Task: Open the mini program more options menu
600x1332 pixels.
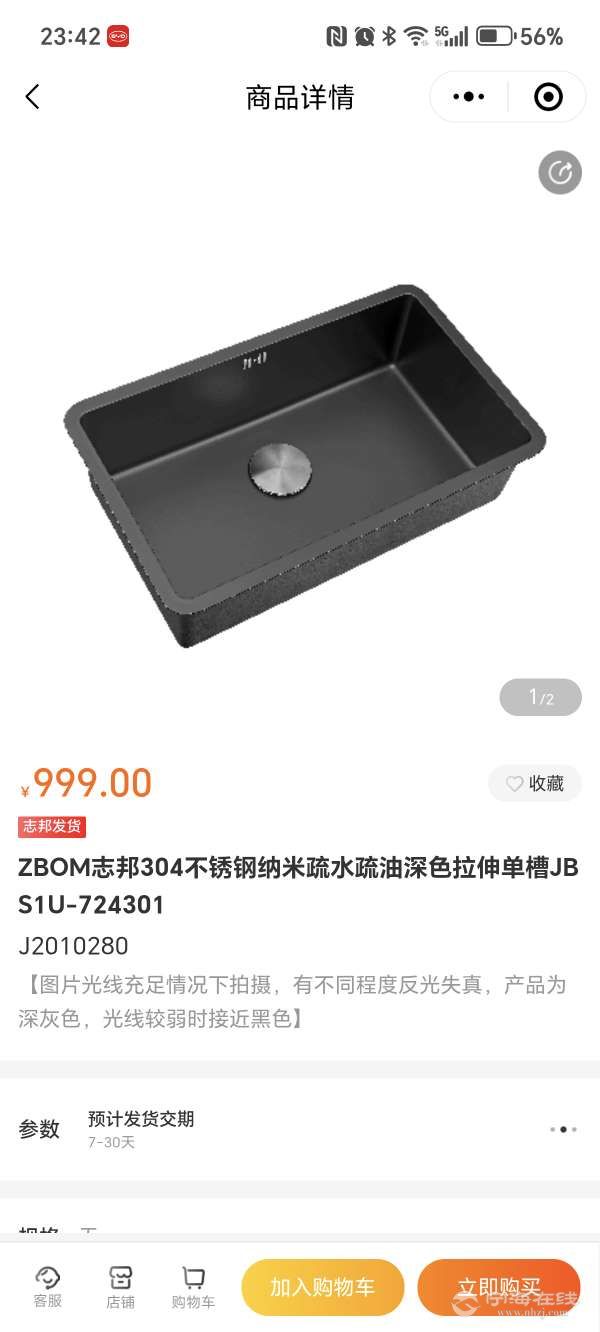Action: click(468, 97)
